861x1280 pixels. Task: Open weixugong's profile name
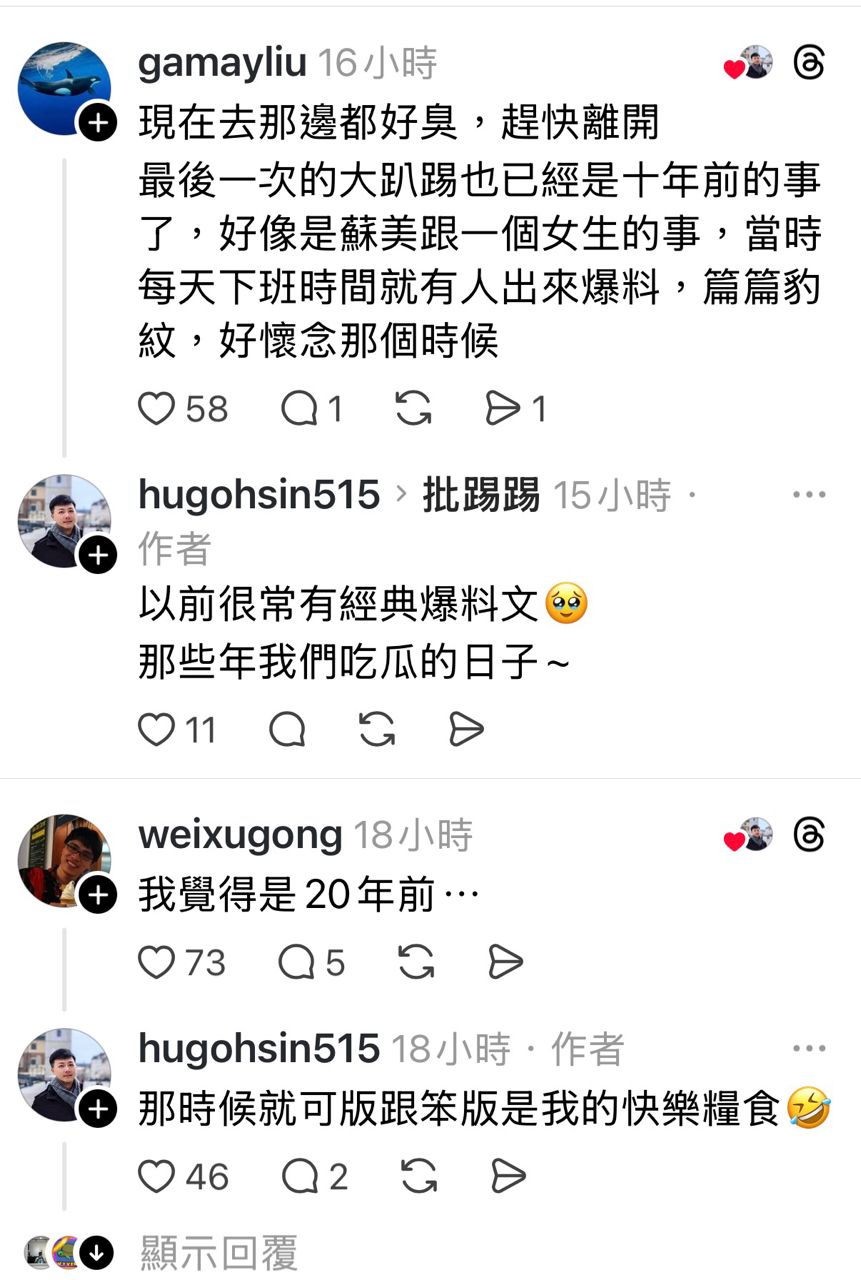pyautogui.click(x=240, y=835)
